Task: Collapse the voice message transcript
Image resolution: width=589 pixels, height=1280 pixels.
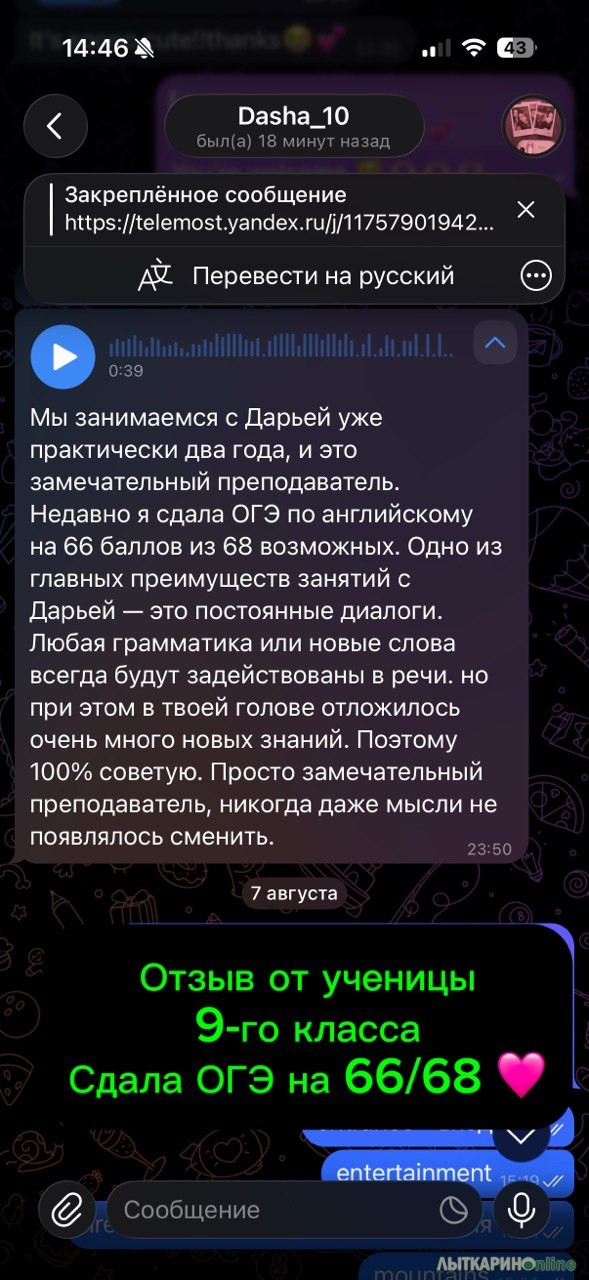Action: (x=495, y=345)
